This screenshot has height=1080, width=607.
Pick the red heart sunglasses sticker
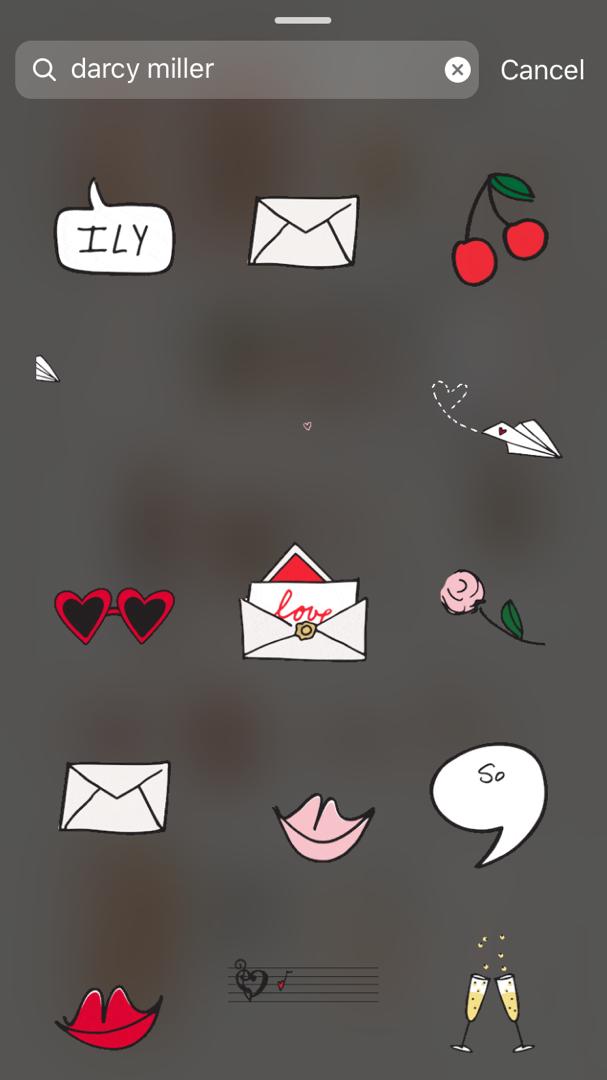(x=114, y=613)
